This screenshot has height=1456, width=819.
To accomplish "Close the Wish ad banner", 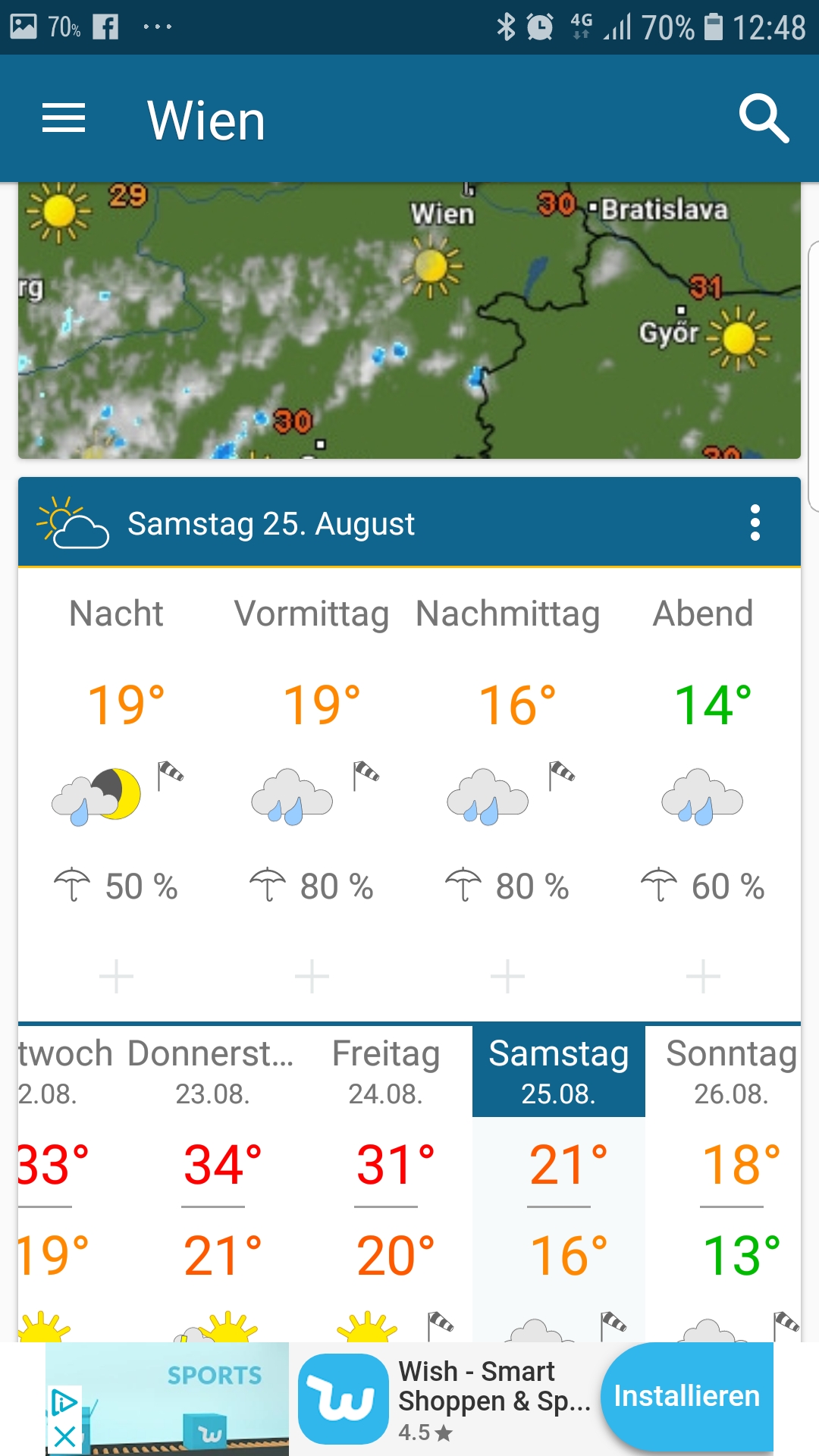I will click(65, 1436).
